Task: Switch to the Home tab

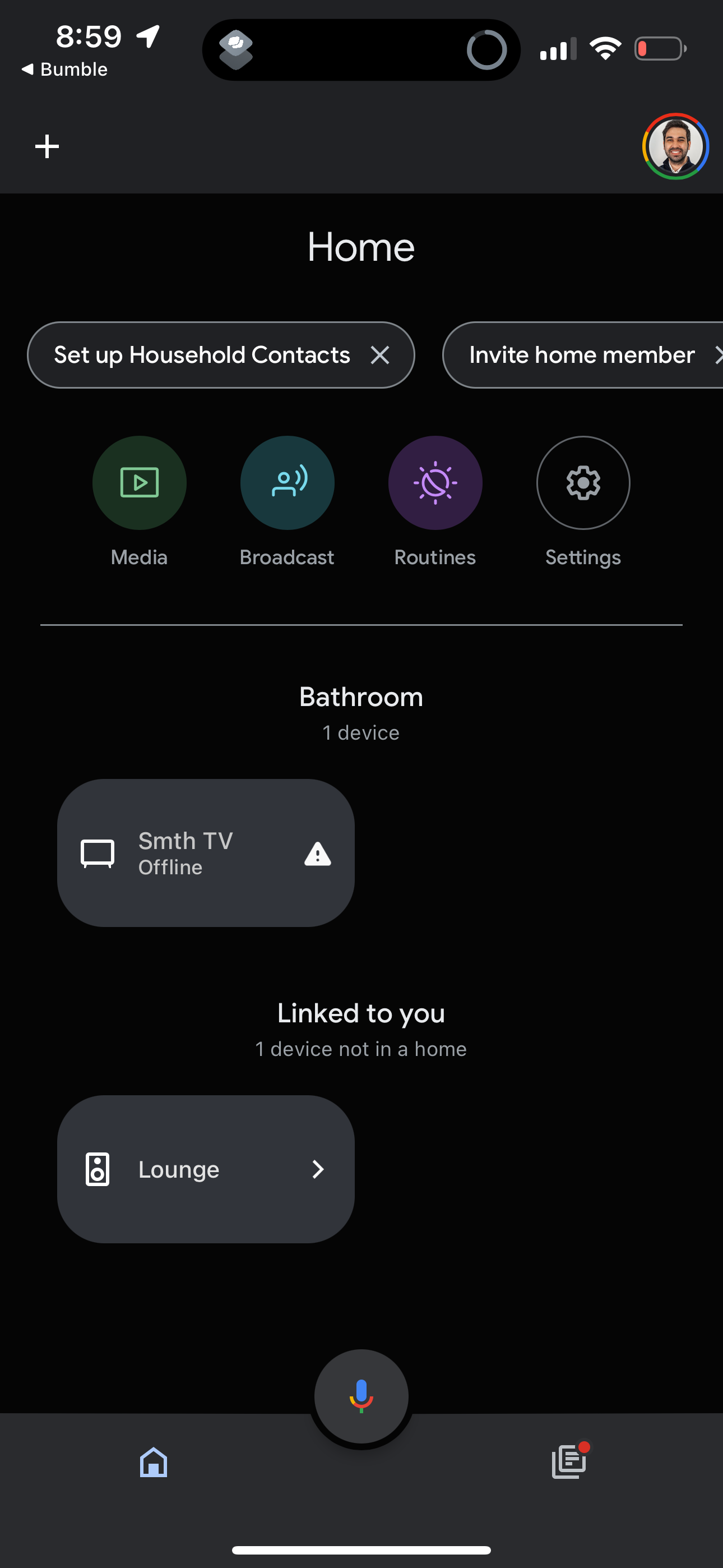Action: (153, 1463)
